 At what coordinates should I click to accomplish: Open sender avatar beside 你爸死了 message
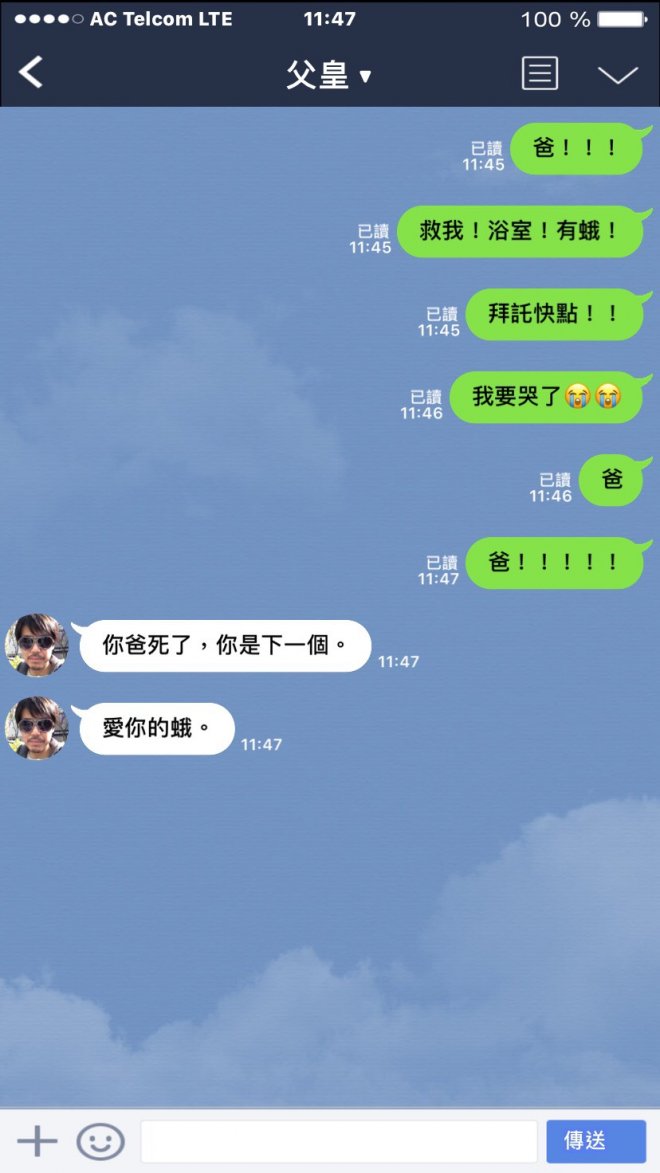click(37, 646)
